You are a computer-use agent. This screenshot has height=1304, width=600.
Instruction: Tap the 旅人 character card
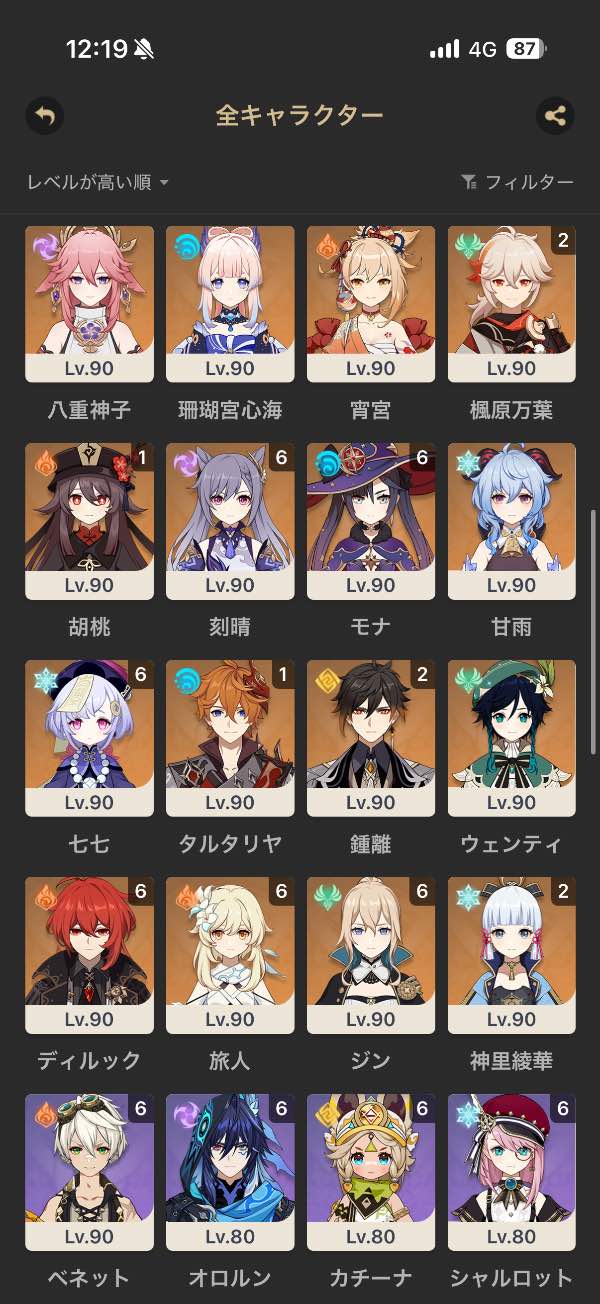tap(230, 954)
